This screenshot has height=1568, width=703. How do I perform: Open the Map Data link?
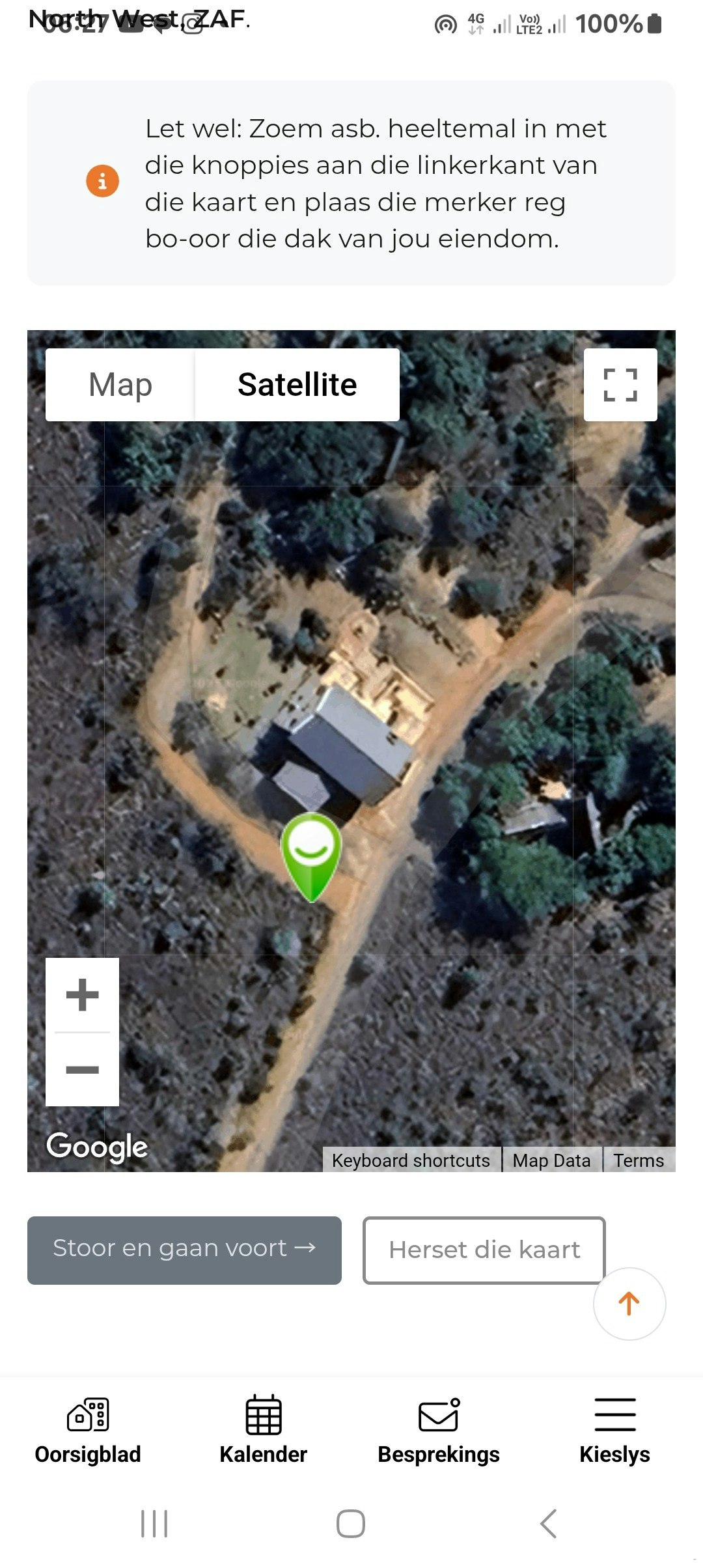click(551, 1160)
